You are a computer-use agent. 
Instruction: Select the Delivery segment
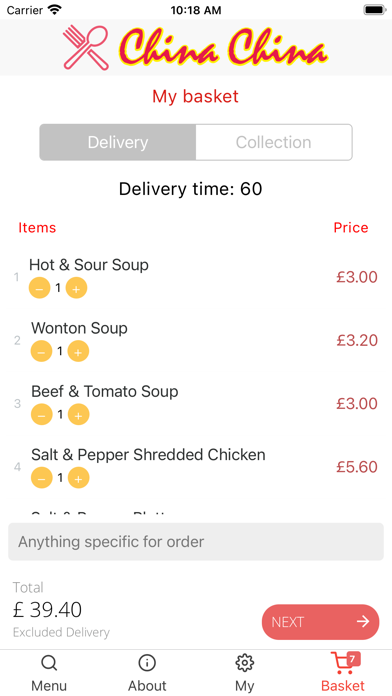(x=118, y=142)
